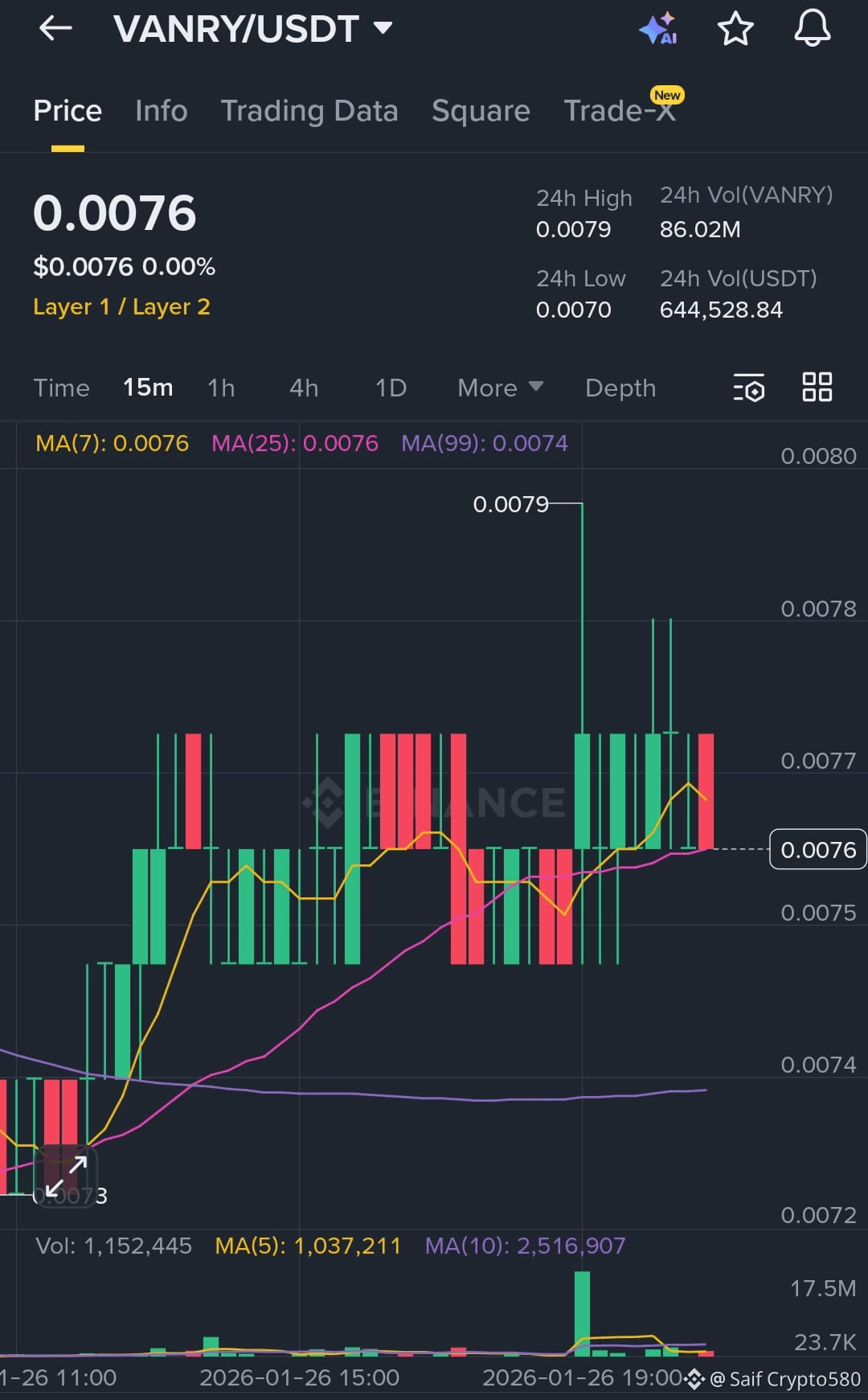The width and height of the screenshot is (868, 1400).
Task: Open the Trade-X dropdown with New badge
Action: tap(621, 111)
